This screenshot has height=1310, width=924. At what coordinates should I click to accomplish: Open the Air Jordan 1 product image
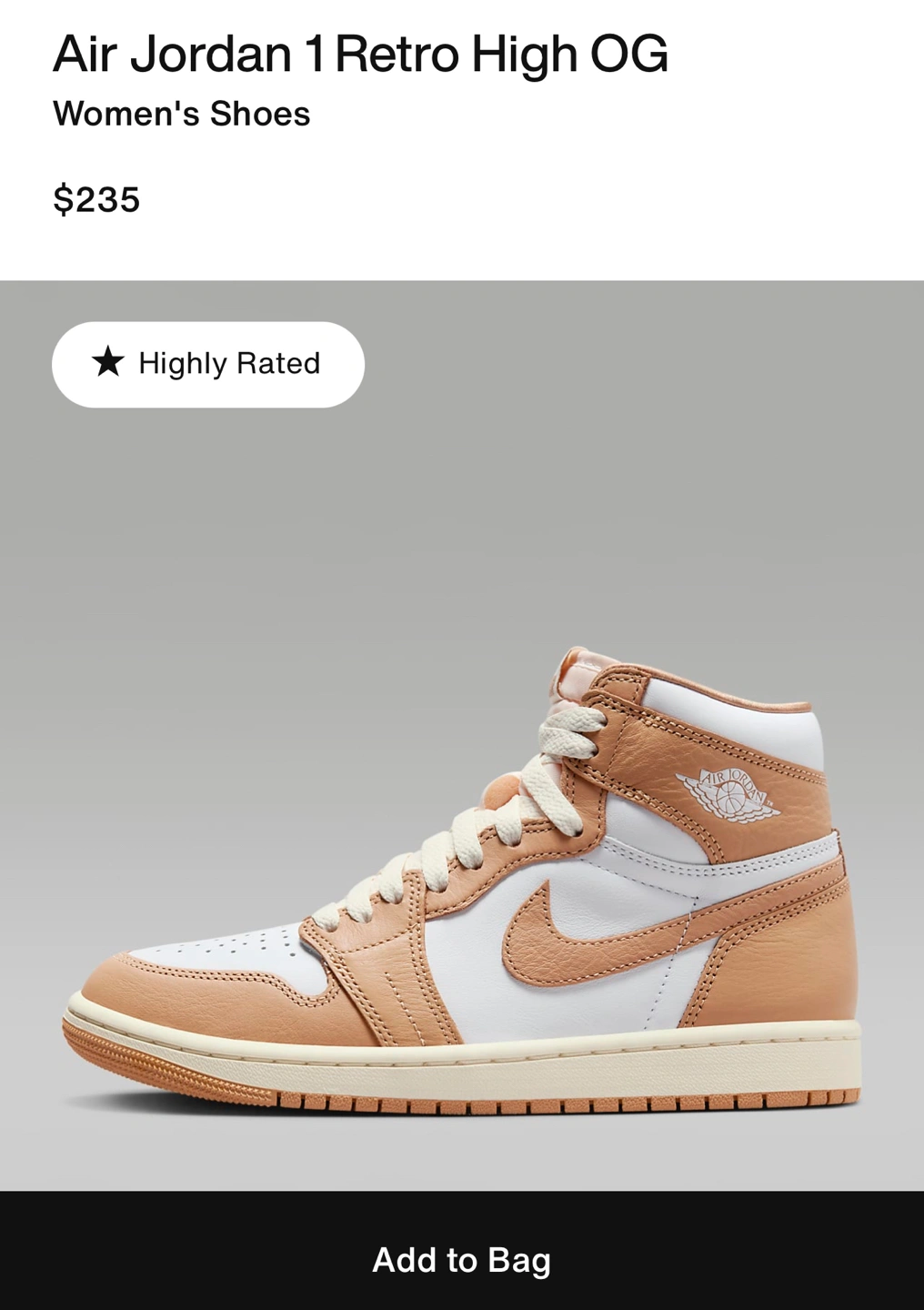pos(462,873)
